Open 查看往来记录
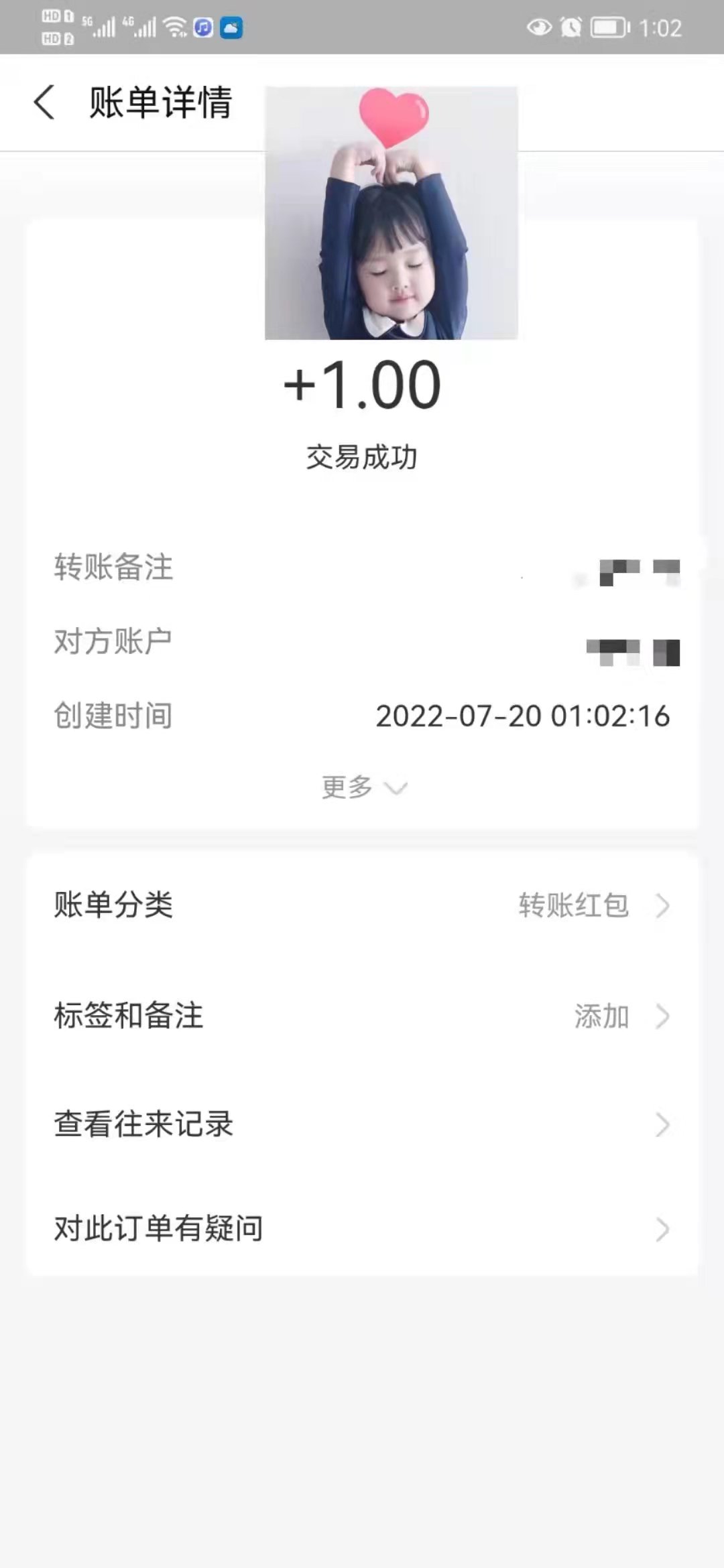The width and height of the screenshot is (724, 1568). [x=362, y=1124]
